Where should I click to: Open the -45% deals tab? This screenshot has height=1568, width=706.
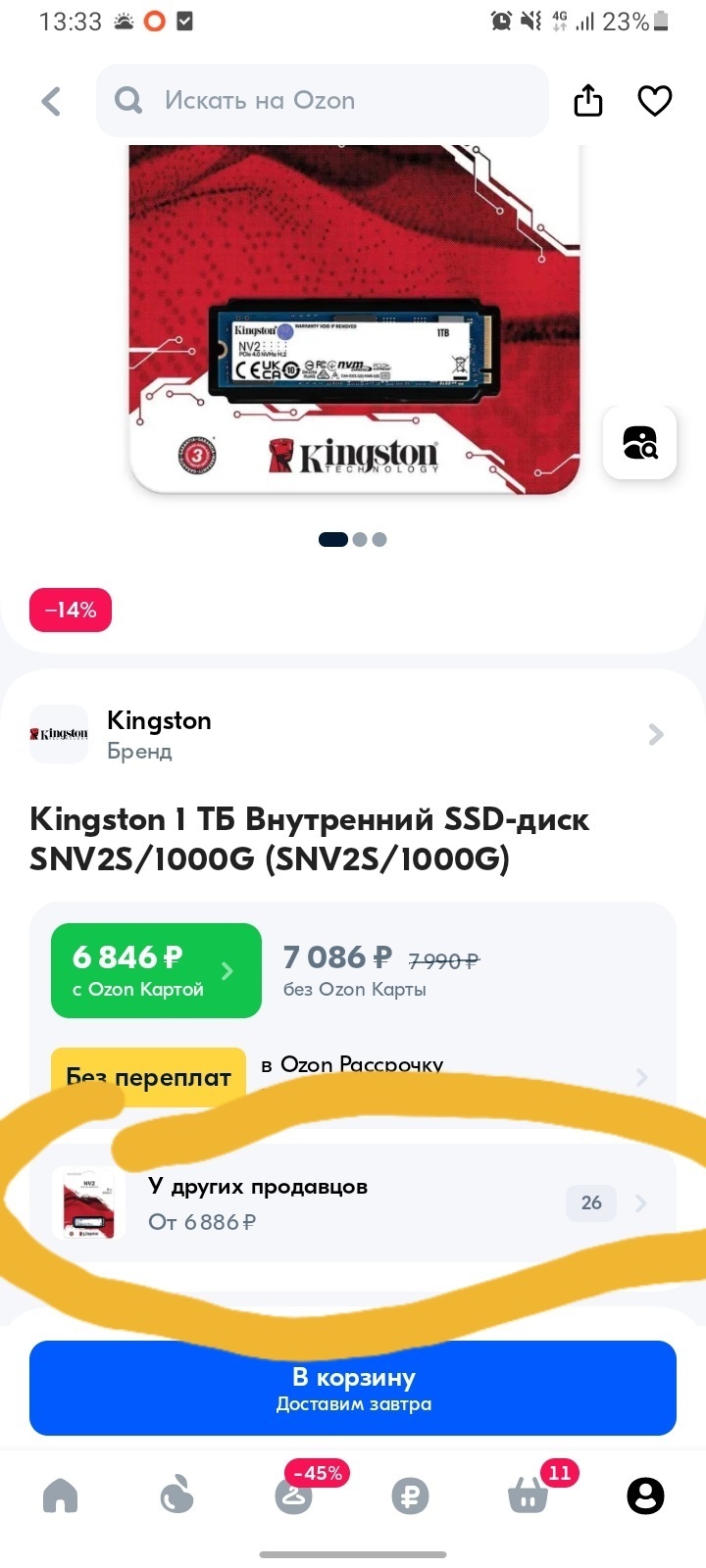(294, 1495)
